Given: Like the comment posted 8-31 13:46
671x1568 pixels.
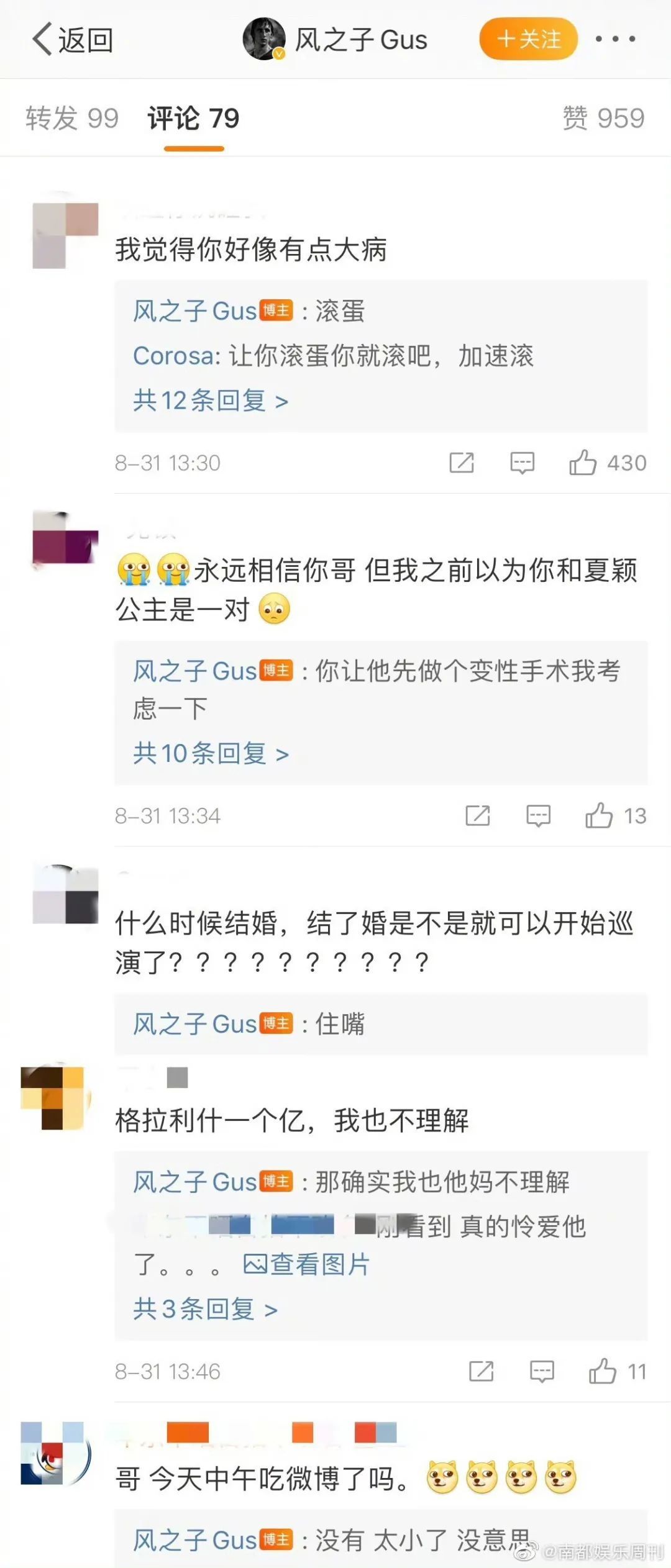Looking at the screenshot, I should (603, 1371).
